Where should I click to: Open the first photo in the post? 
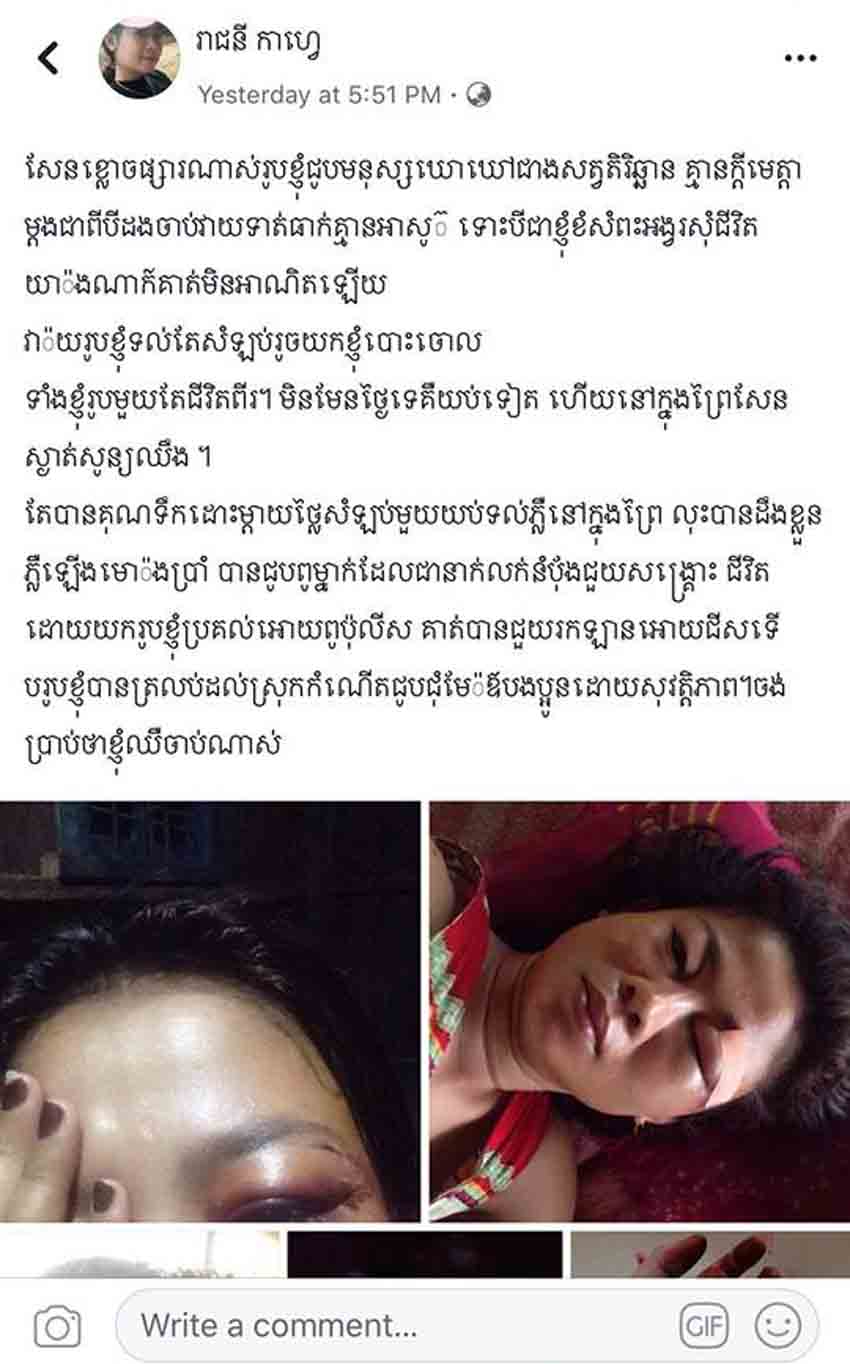click(210, 1010)
